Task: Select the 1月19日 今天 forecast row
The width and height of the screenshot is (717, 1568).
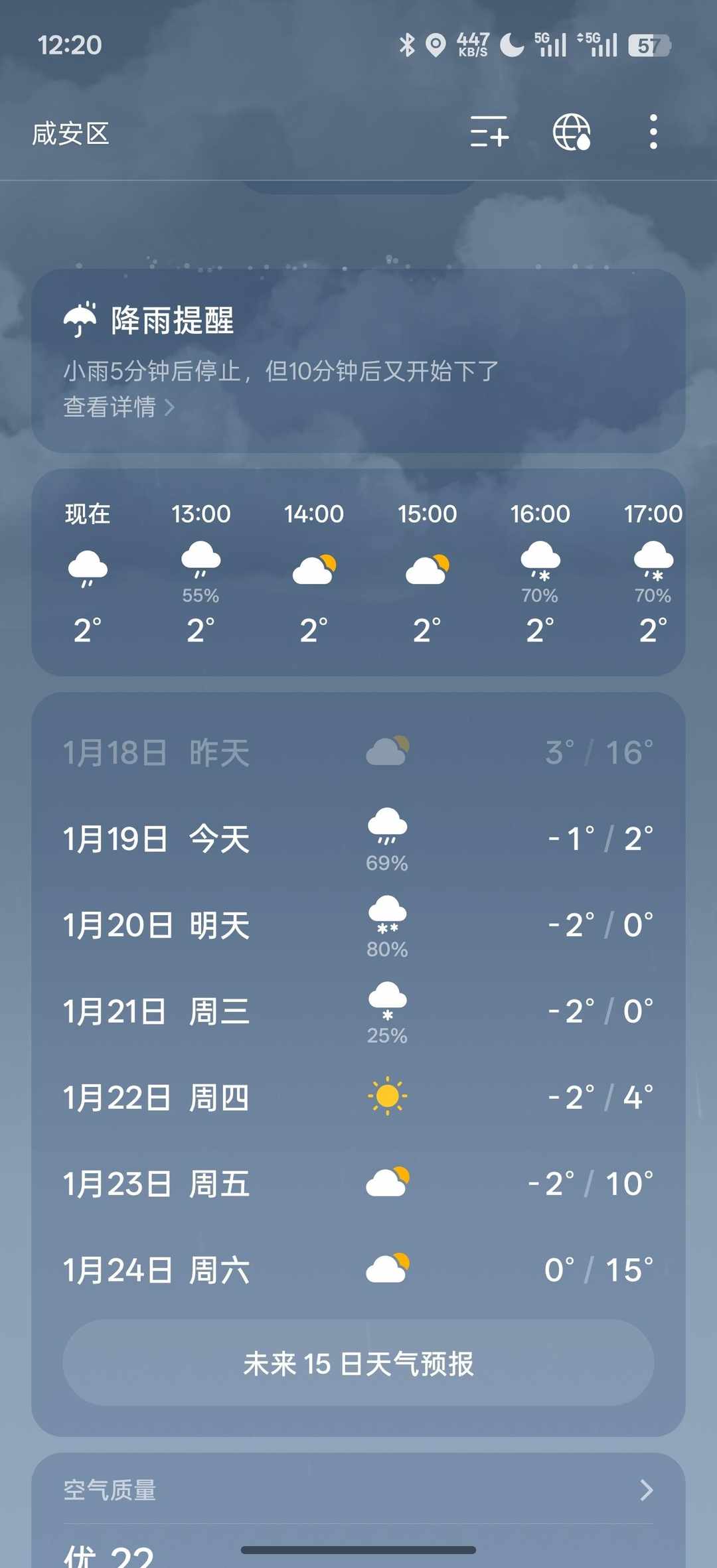Action: pyautogui.click(x=358, y=837)
